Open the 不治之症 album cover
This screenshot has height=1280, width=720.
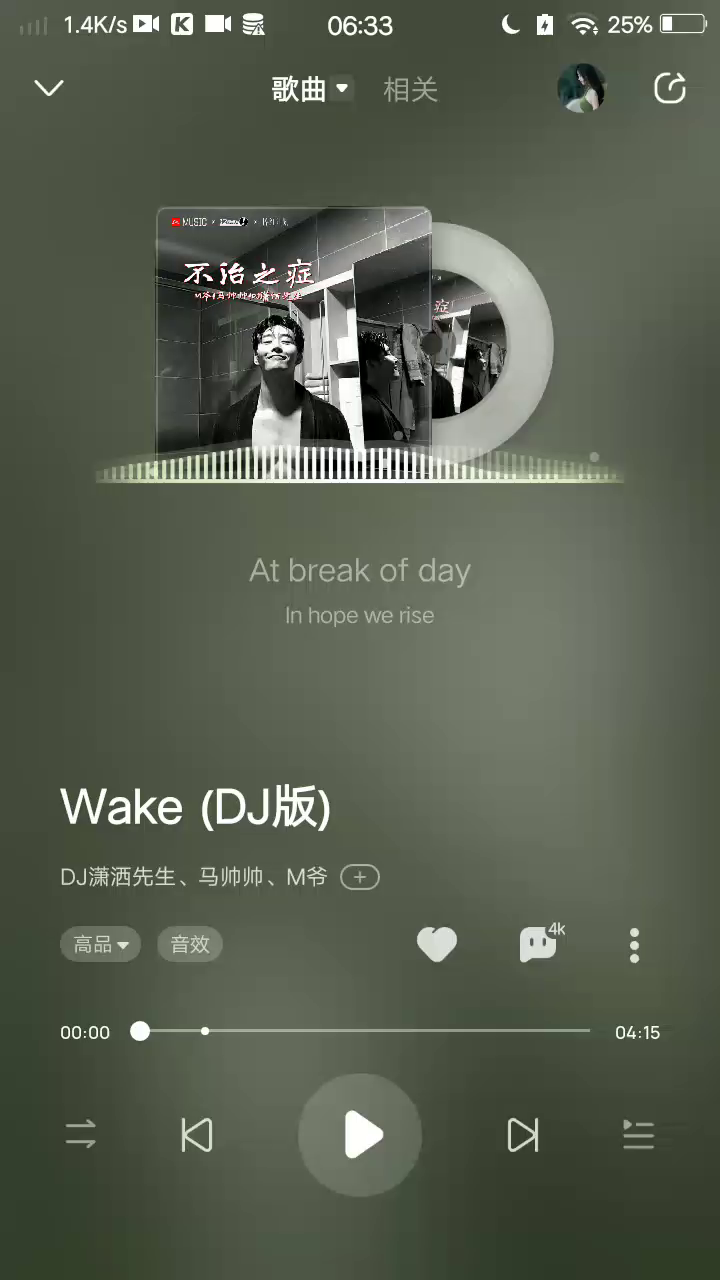(x=294, y=330)
